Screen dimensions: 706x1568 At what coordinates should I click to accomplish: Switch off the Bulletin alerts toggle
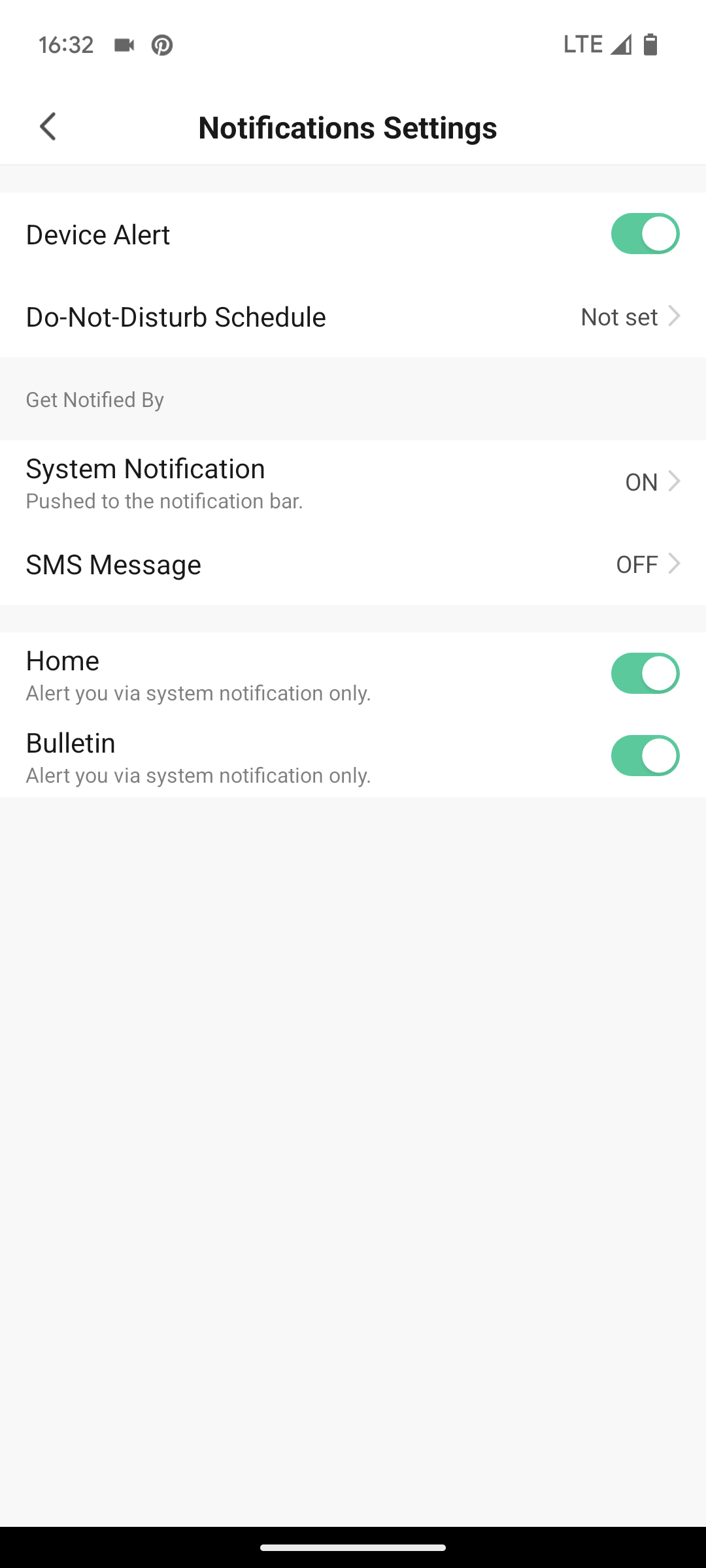(x=645, y=756)
